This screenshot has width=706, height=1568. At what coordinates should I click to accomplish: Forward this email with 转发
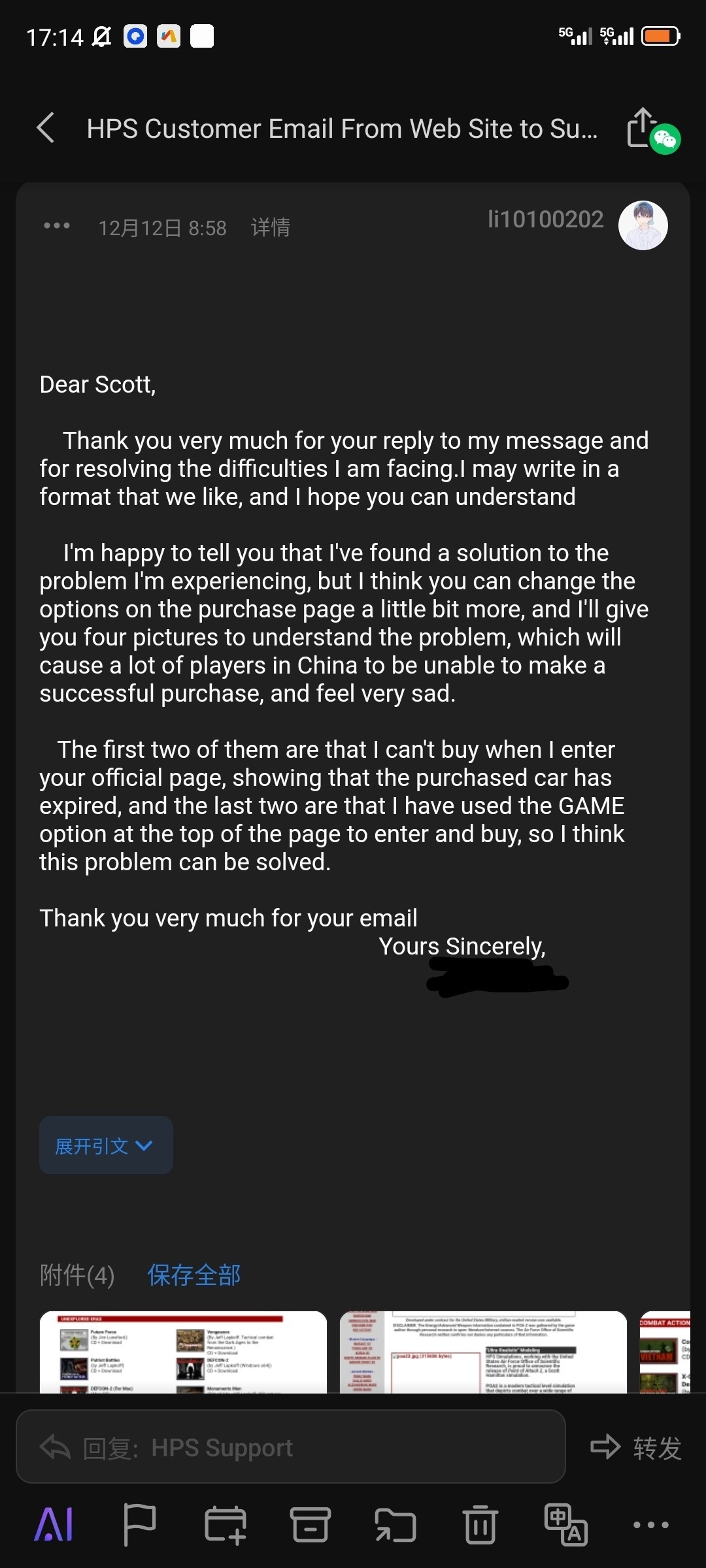tap(636, 1448)
